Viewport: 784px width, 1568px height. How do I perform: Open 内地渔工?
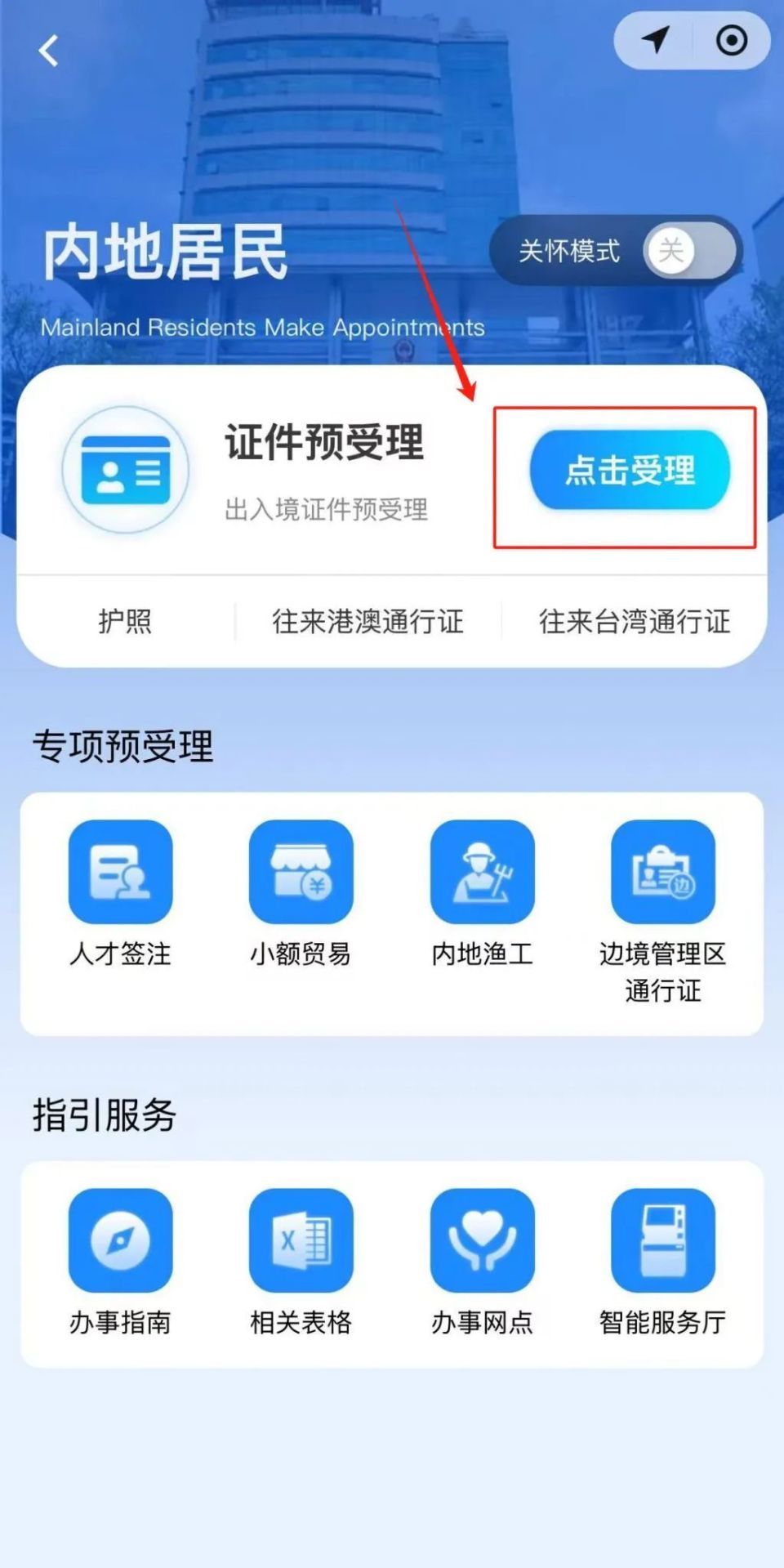[x=483, y=895]
